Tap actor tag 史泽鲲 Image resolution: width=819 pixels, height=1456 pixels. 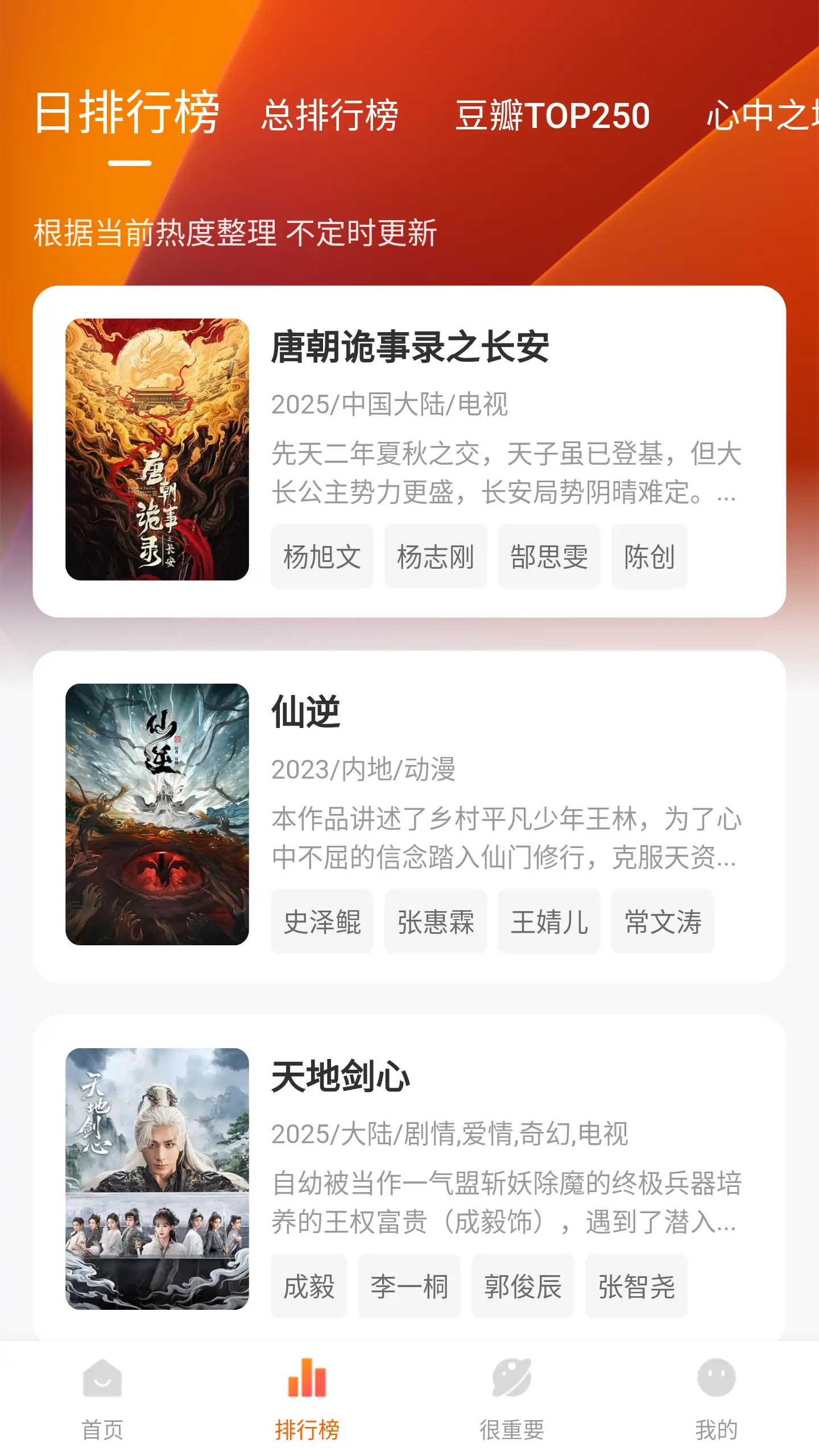tap(321, 923)
